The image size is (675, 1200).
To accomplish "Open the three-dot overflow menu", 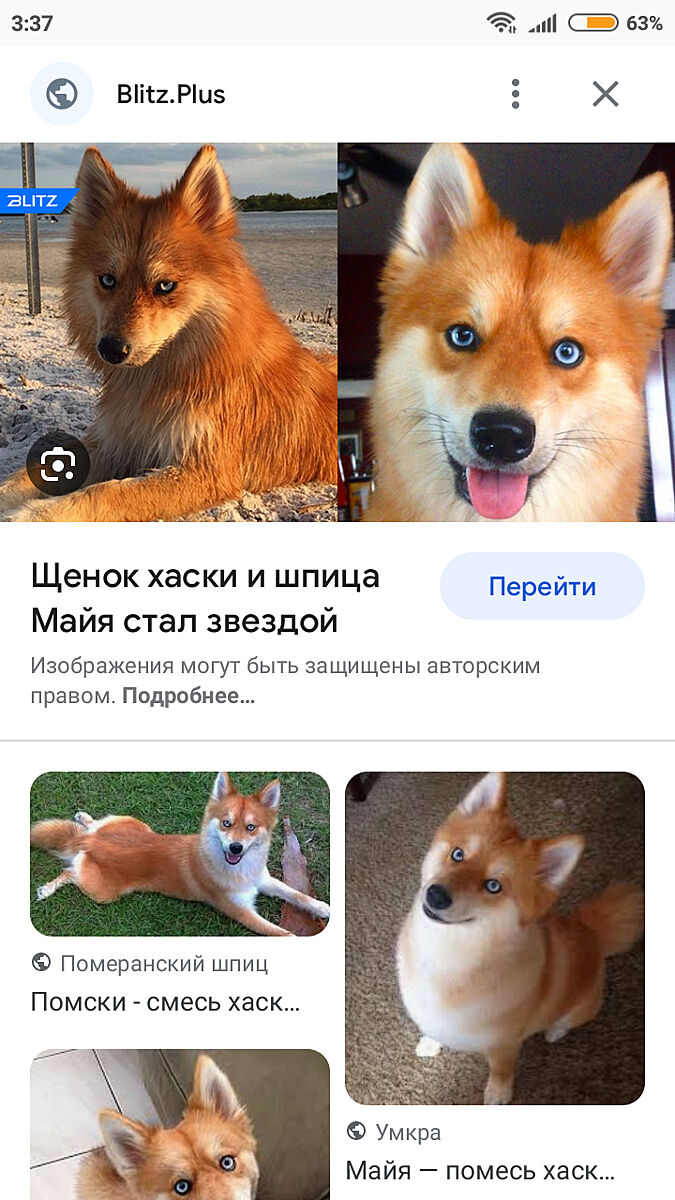I will pyautogui.click(x=515, y=94).
